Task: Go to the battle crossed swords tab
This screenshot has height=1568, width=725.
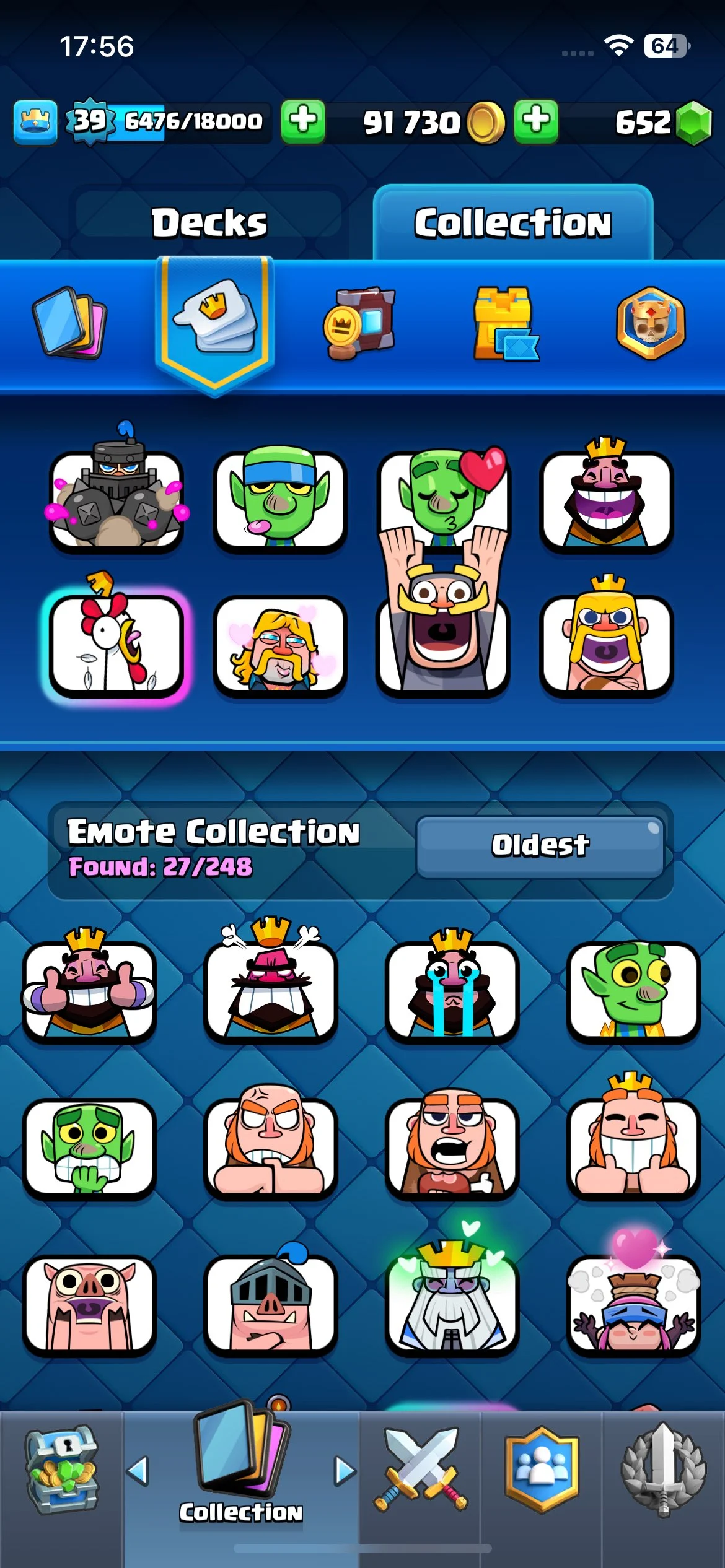Action: [x=420, y=1471]
